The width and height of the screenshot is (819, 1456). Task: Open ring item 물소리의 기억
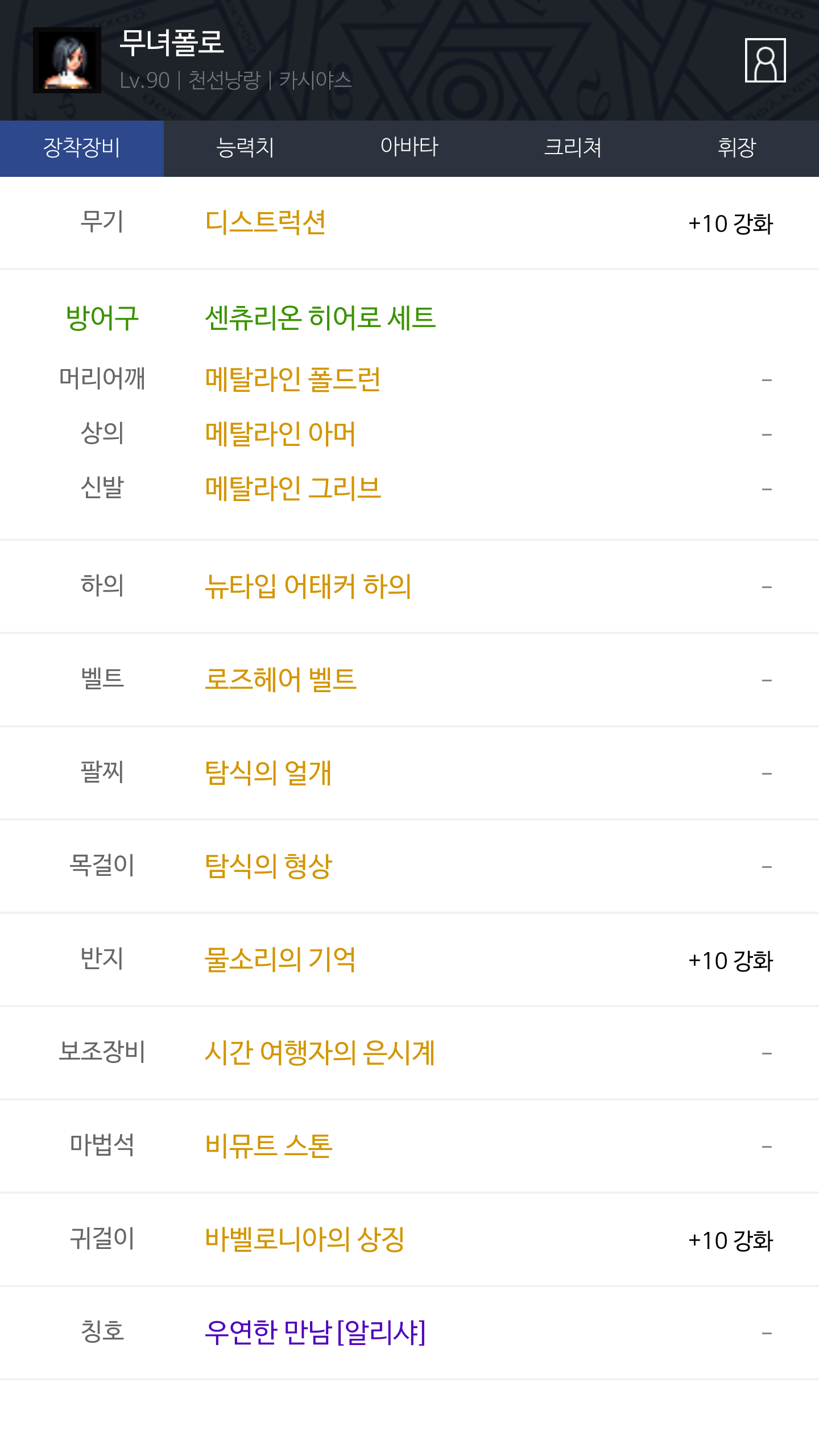click(280, 959)
